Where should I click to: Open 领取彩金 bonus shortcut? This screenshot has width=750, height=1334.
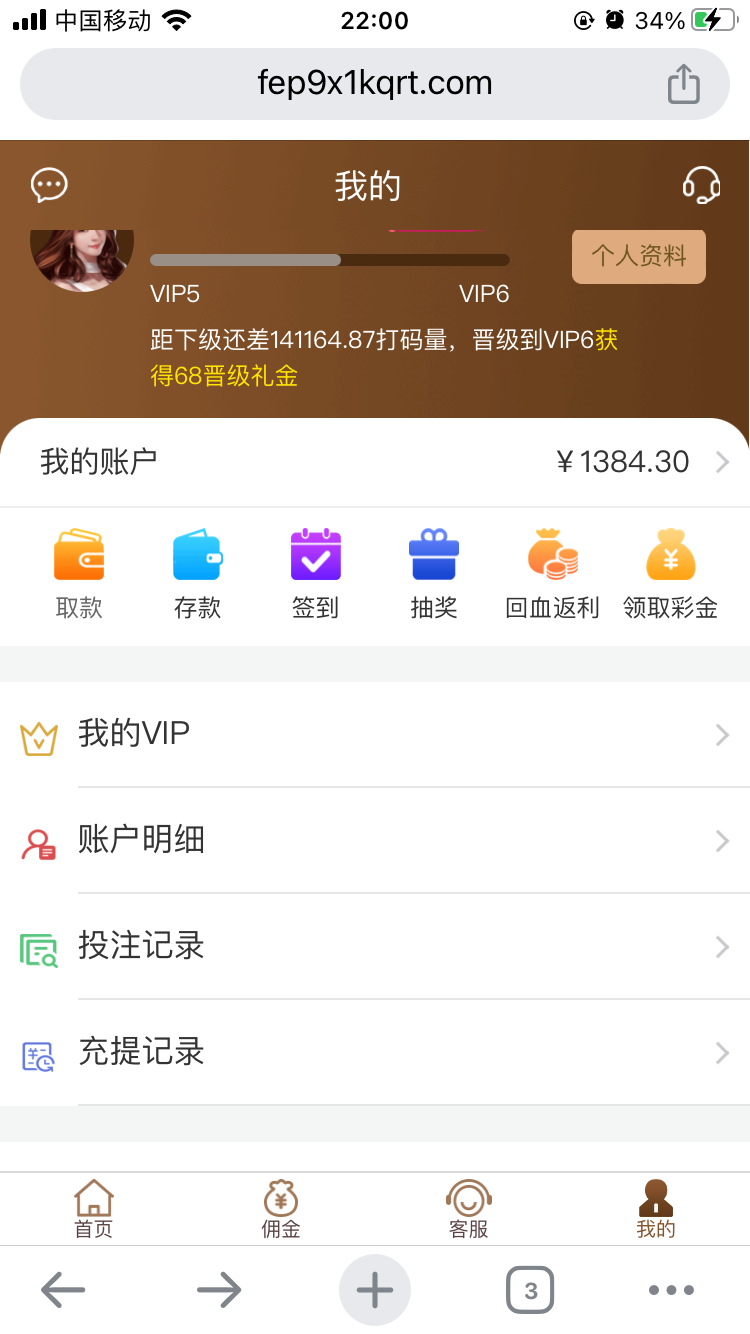click(x=670, y=575)
